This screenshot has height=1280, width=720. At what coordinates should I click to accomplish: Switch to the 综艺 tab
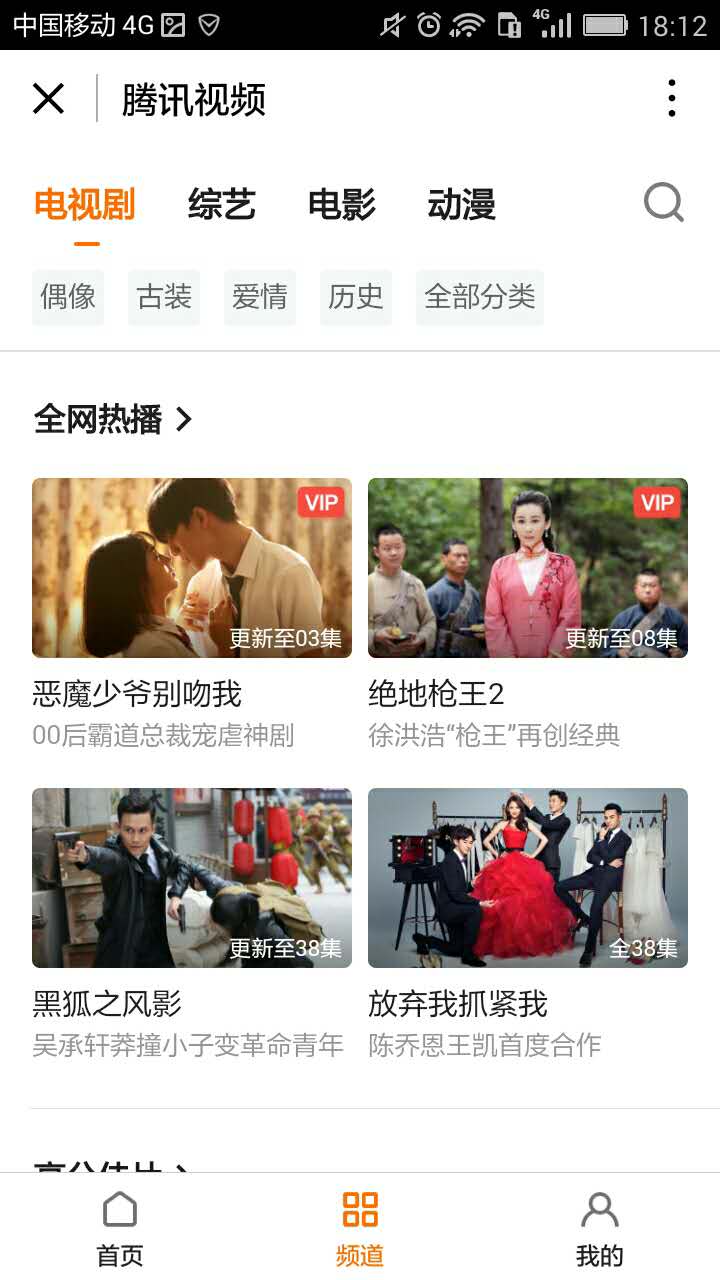click(222, 205)
